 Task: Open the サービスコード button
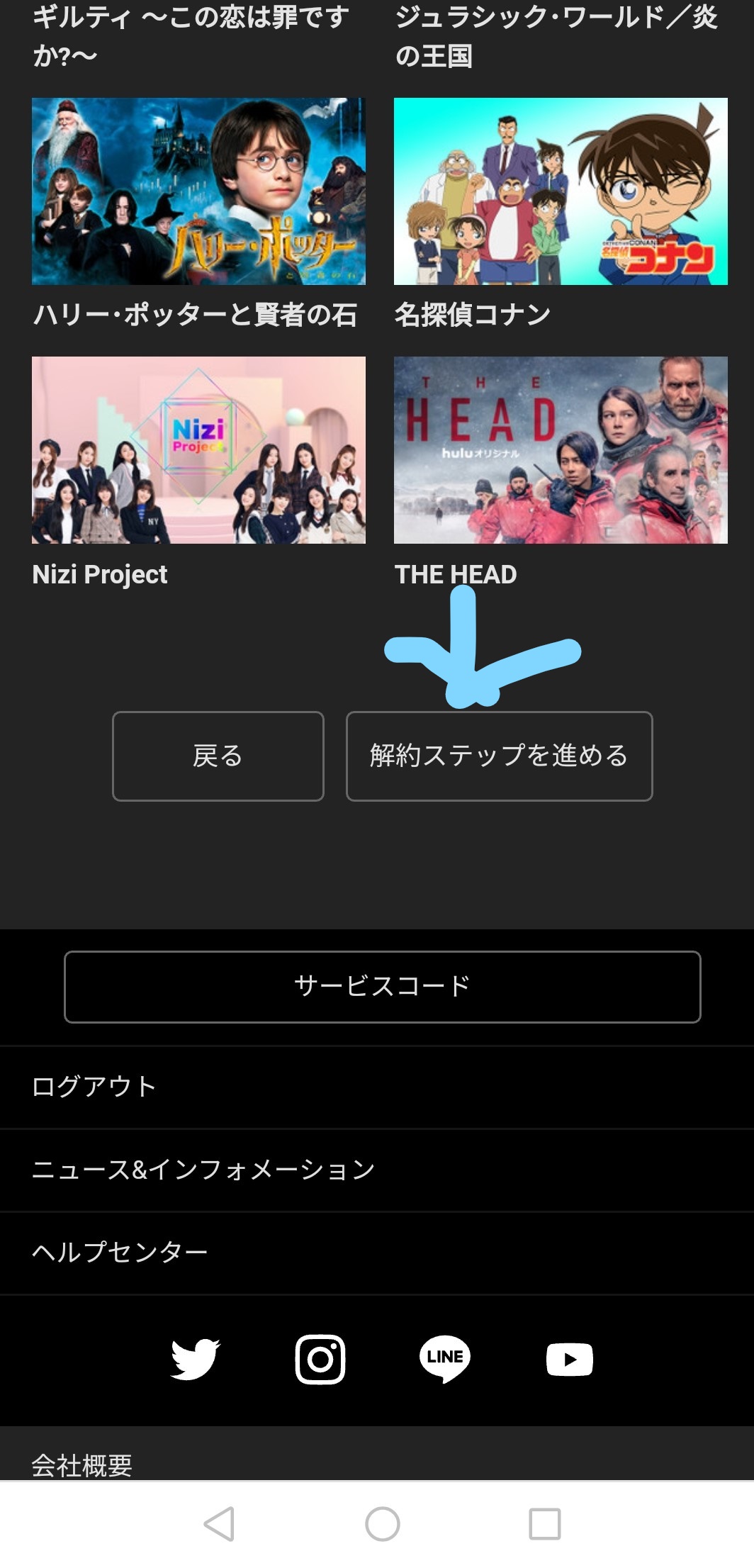point(383,987)
